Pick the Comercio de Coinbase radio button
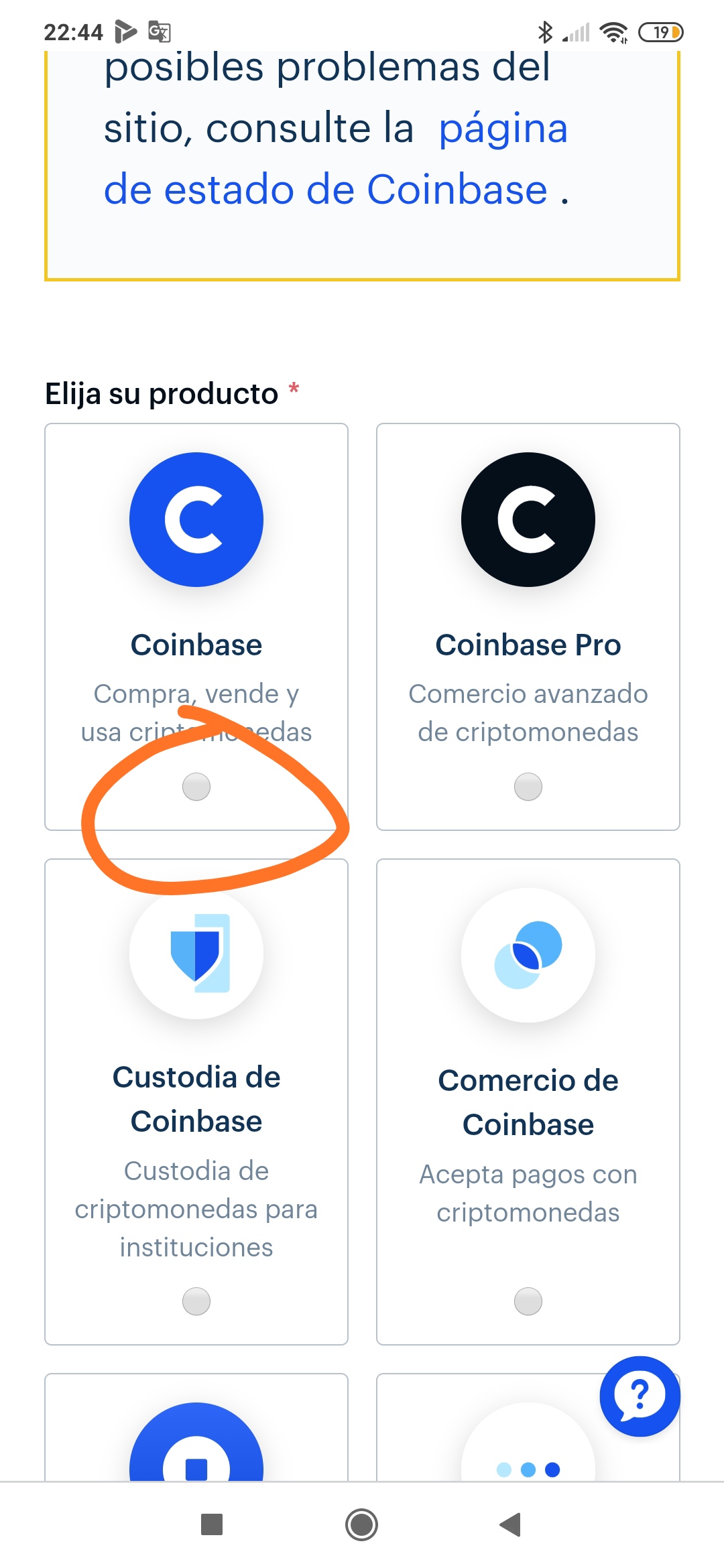724x1568 pixels. pos(528,1301)
